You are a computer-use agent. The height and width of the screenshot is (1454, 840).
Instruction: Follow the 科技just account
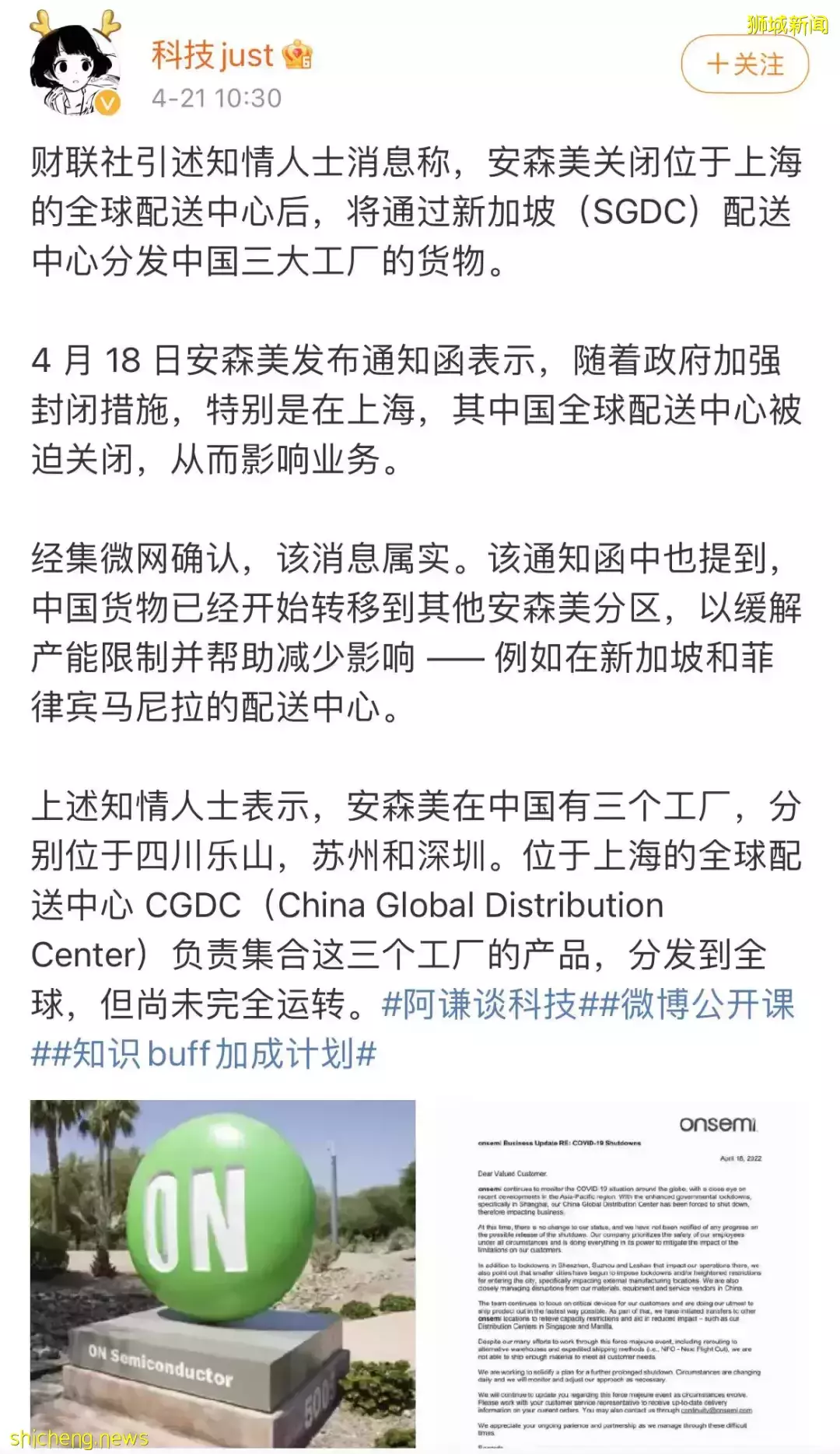744,65
